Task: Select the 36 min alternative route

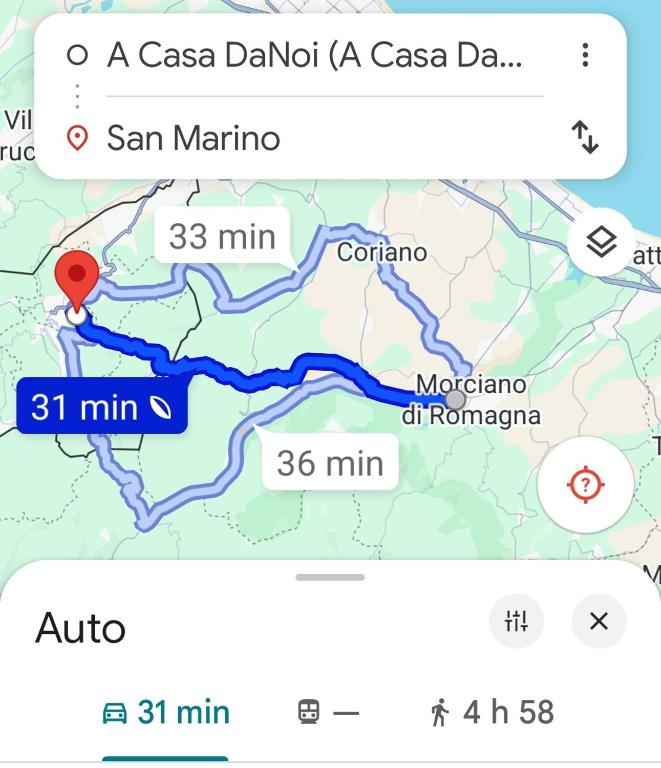Action: [329, 463]
